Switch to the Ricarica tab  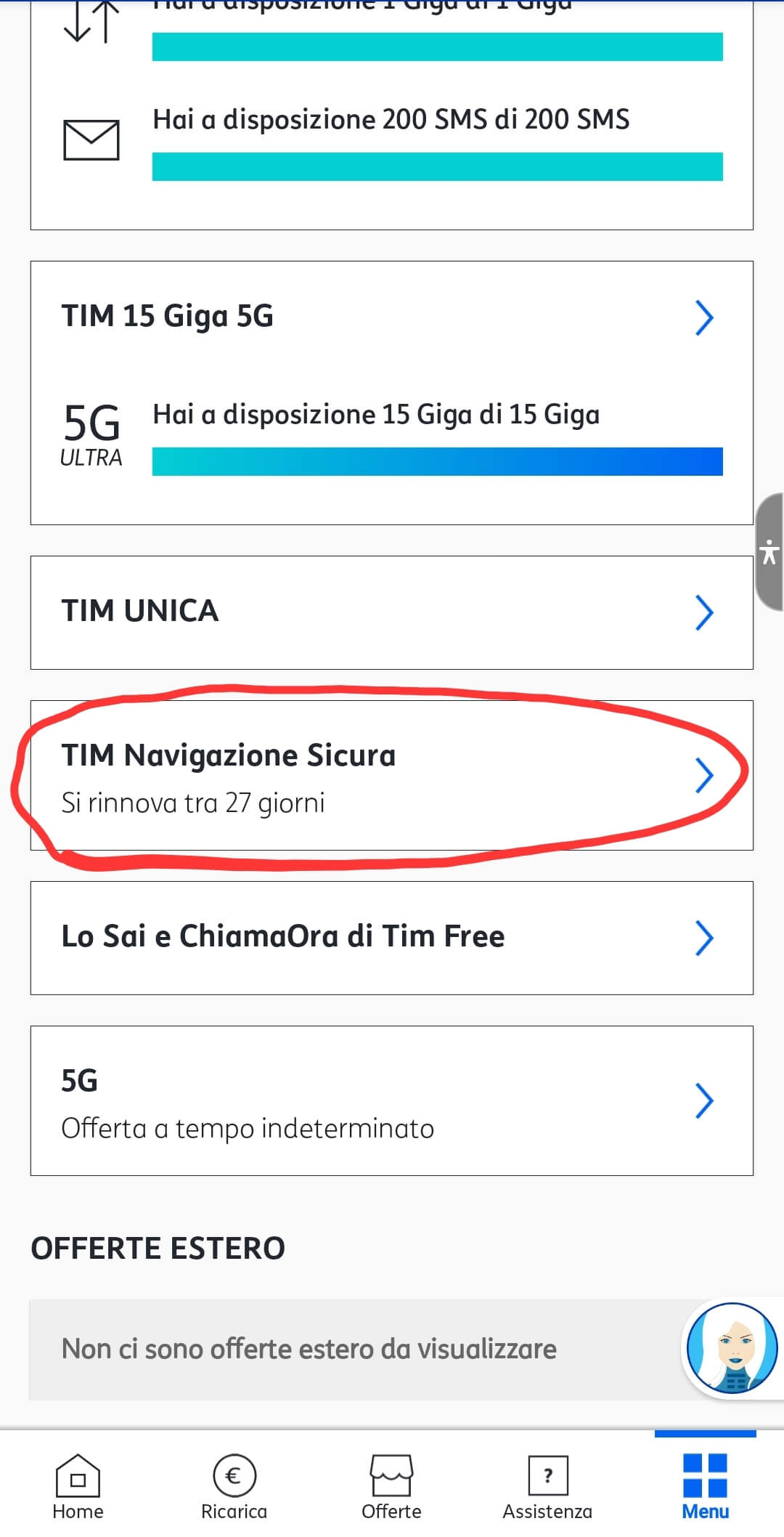[234, 1487]
